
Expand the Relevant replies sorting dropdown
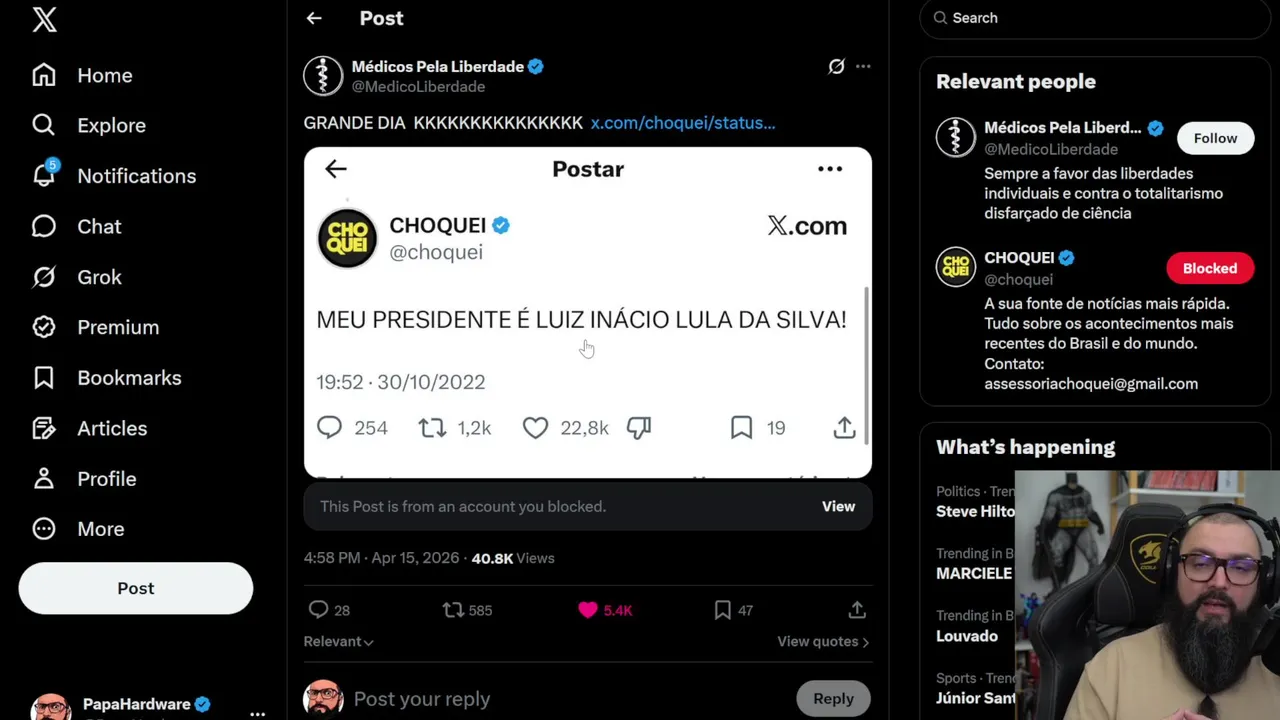click(338, 641)
